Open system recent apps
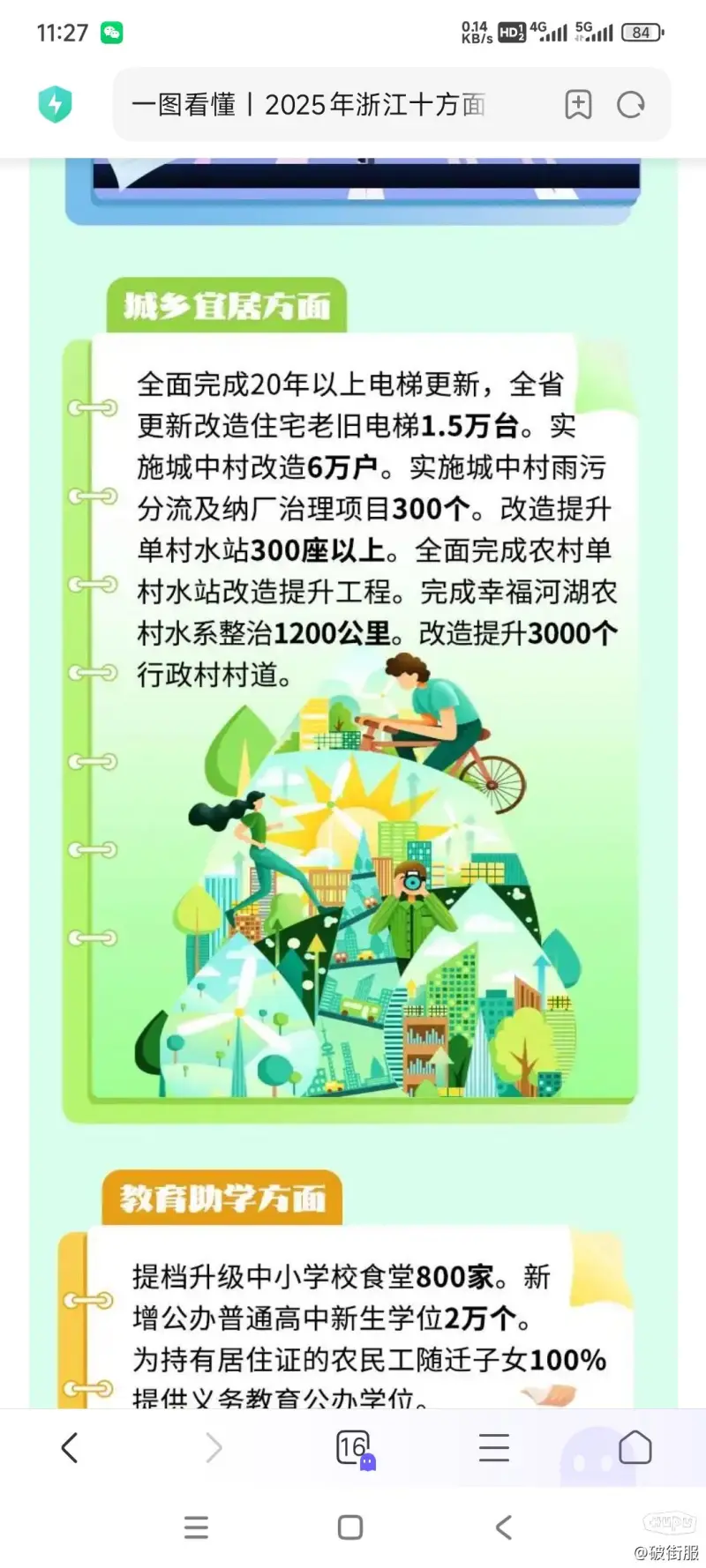The height and width of the screenshot is (1568, 706). coord(196,1527)
